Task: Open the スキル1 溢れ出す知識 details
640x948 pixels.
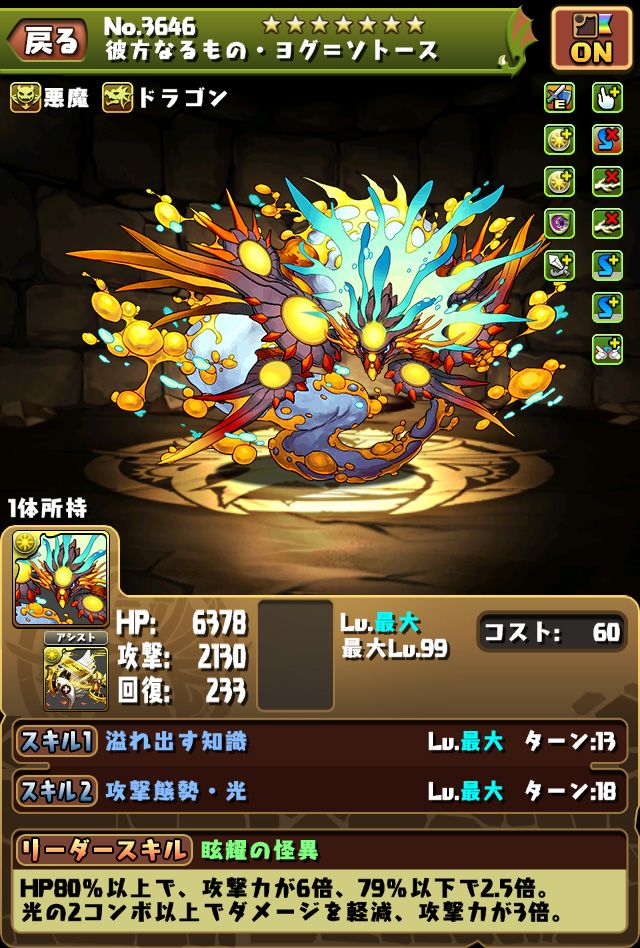Action: 320,742
